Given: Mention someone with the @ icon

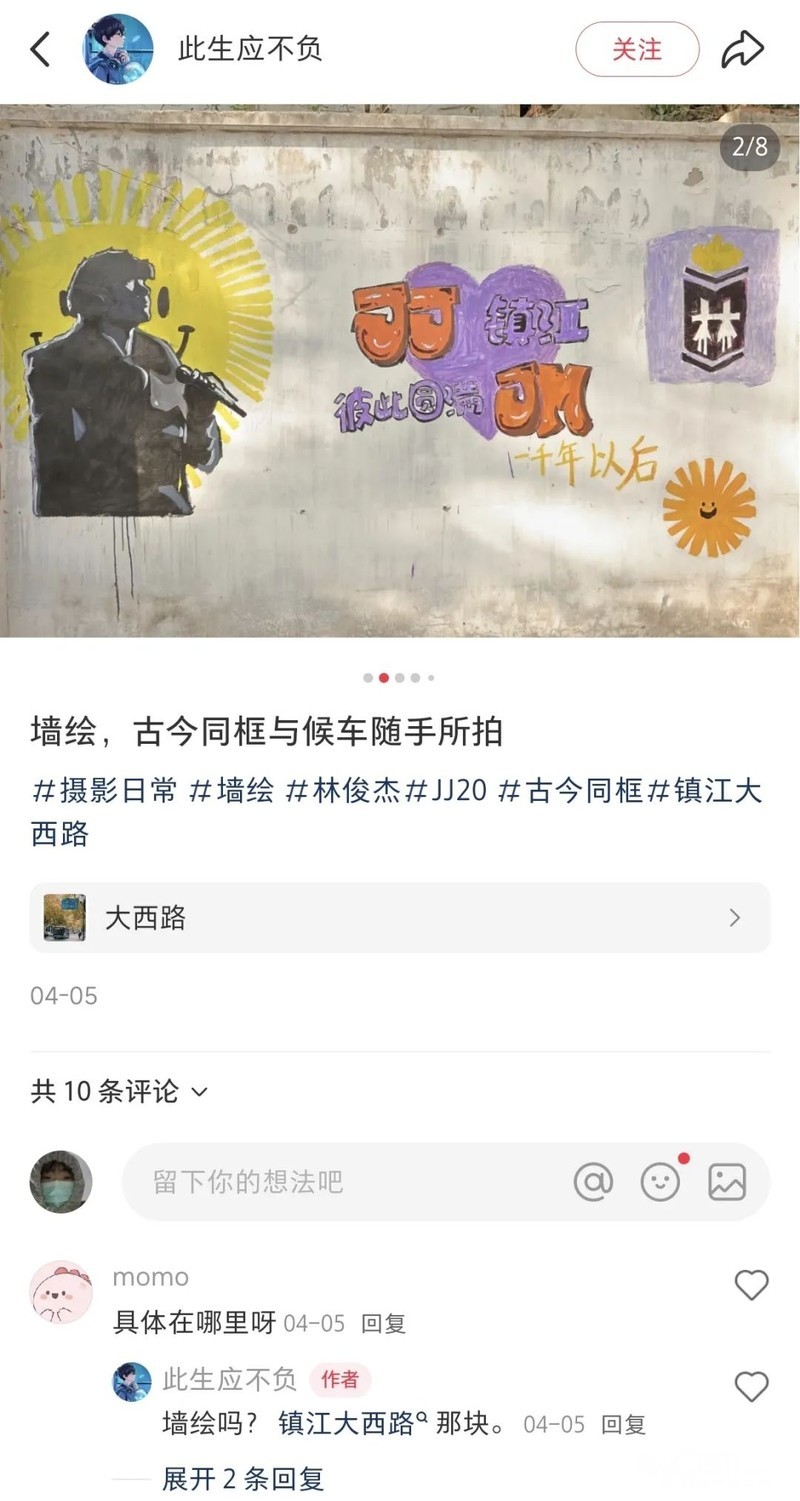Looking at the screenshot, I should (x=593, y=1182).
